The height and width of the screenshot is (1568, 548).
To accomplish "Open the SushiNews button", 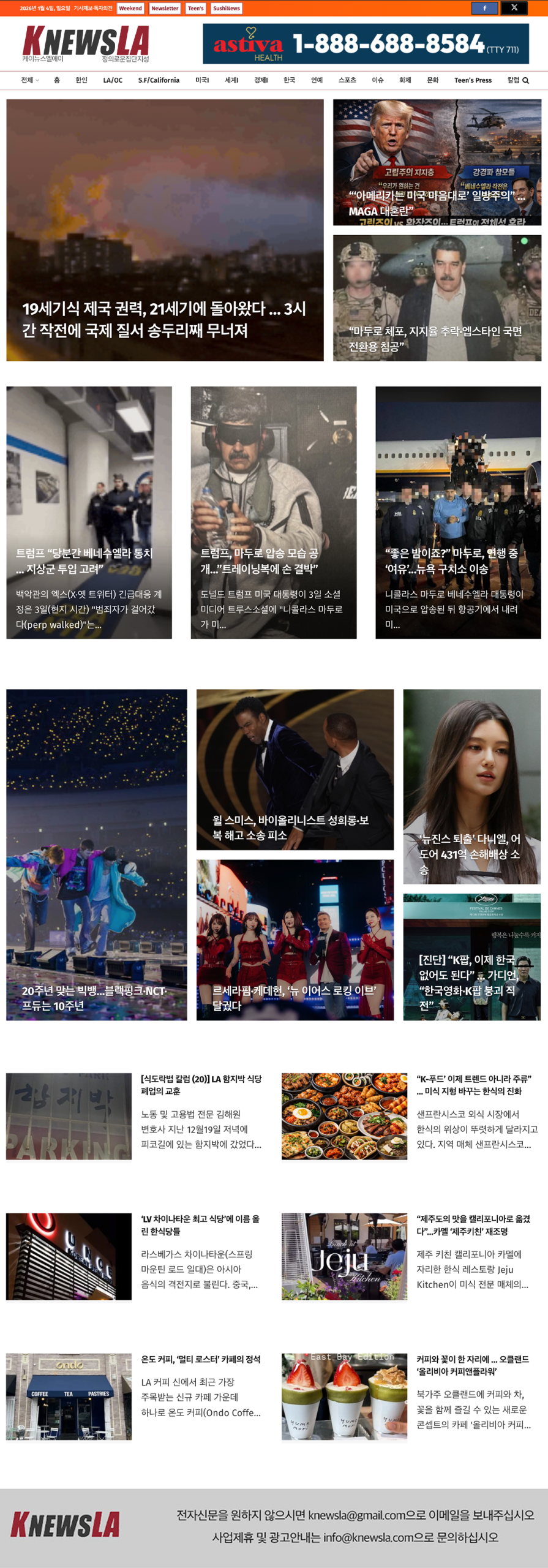I will 227,9.
